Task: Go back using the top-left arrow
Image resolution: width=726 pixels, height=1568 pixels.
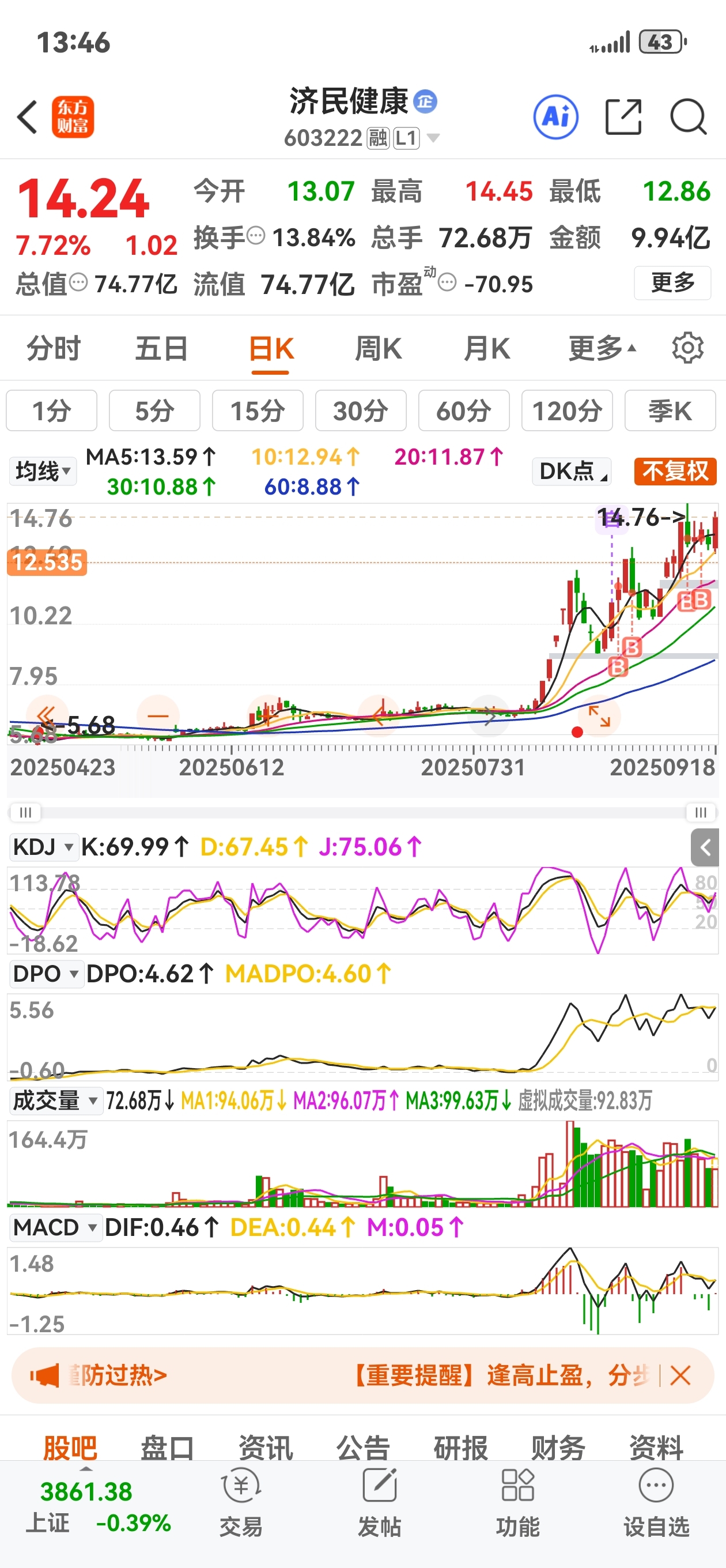Action: [28, 117]
